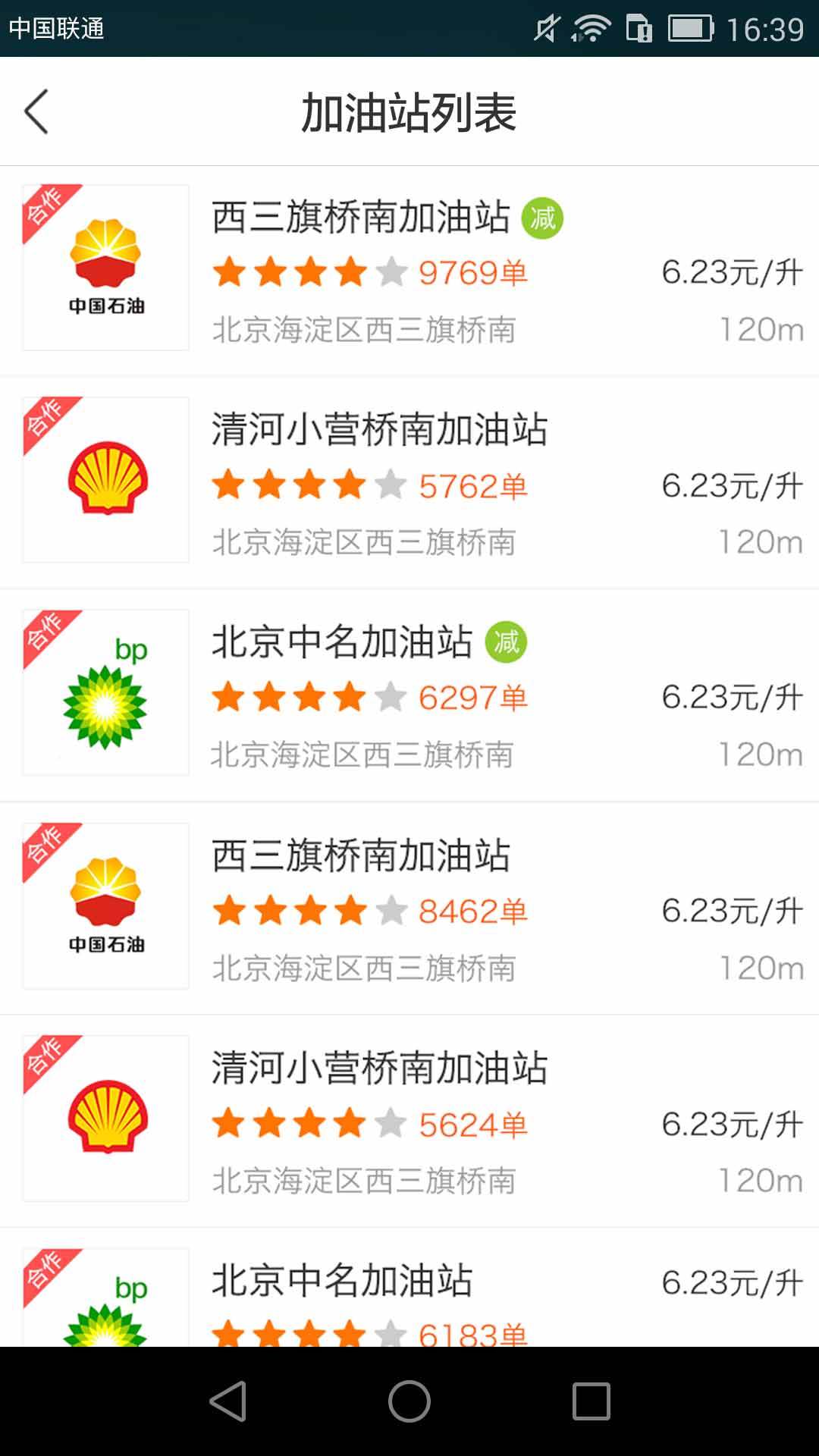This screenshot has height=1456, width=819.
Task: Choose 清河小营桥南加油站 with 5624单
Action: 409,1121
